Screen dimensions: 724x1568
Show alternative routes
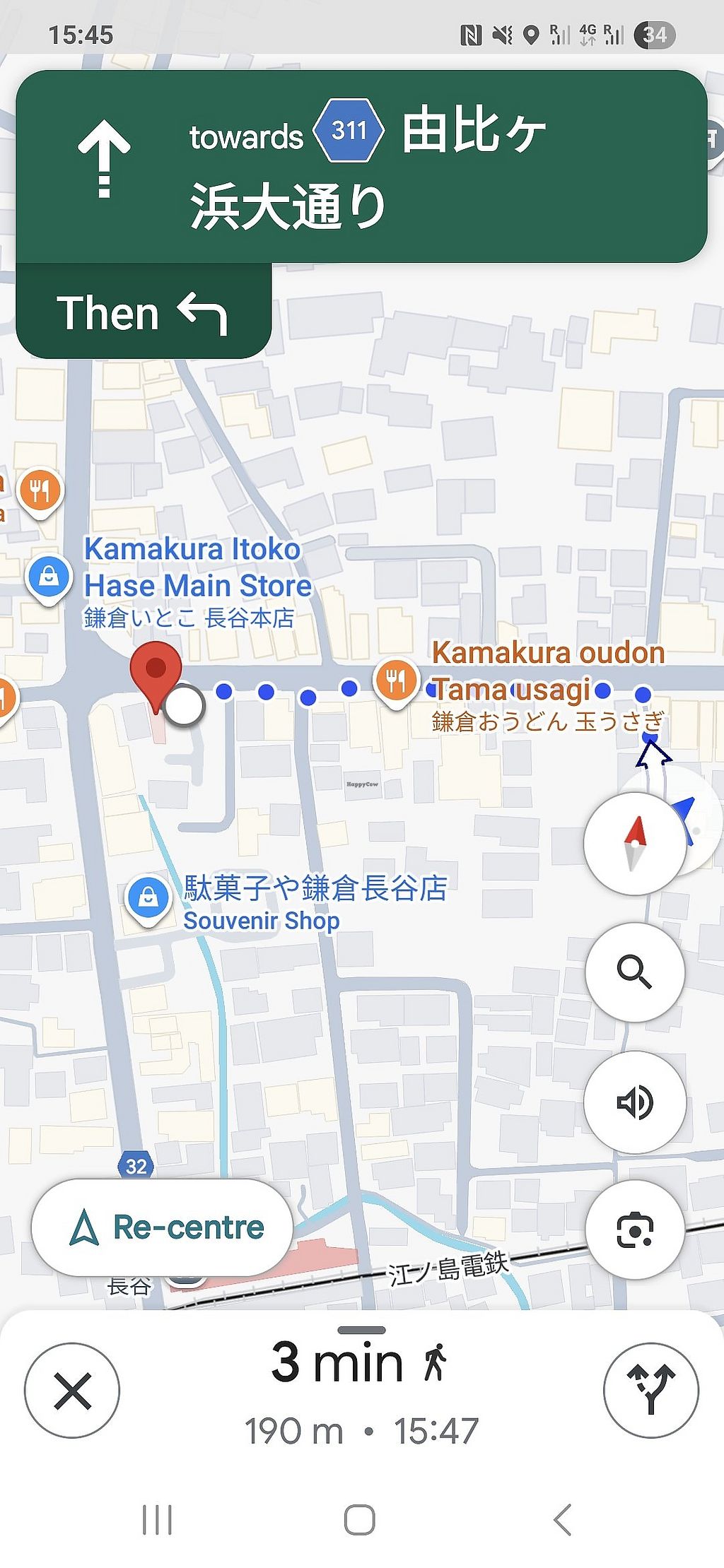coord(650,1390)
